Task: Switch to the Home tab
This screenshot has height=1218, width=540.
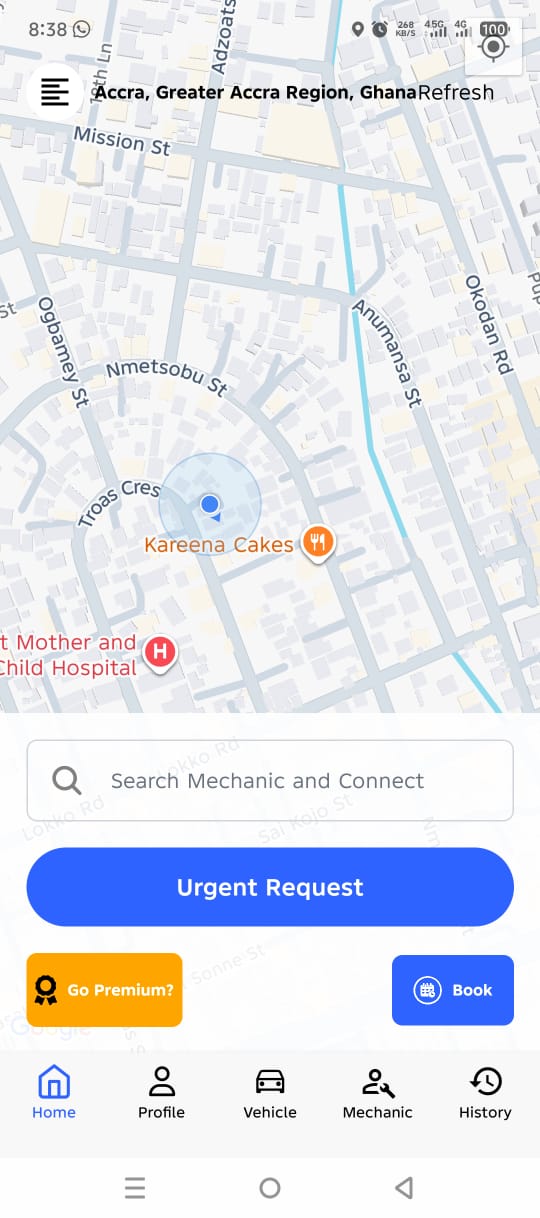Action: [x=54, y=1092]
